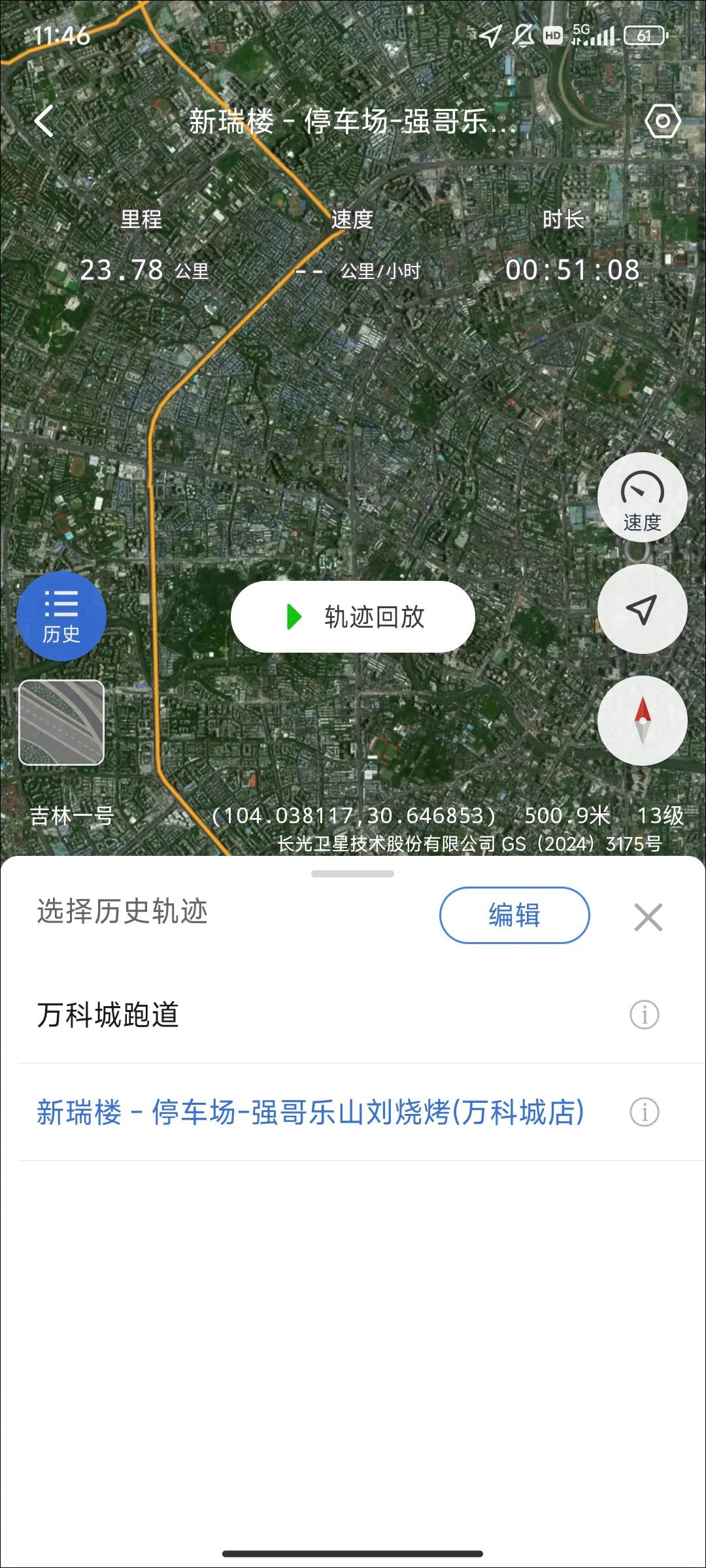The image size is (706, 1568).
Task: Tap 编辑 to edit history tracks
Action: (x=514, y=915)
